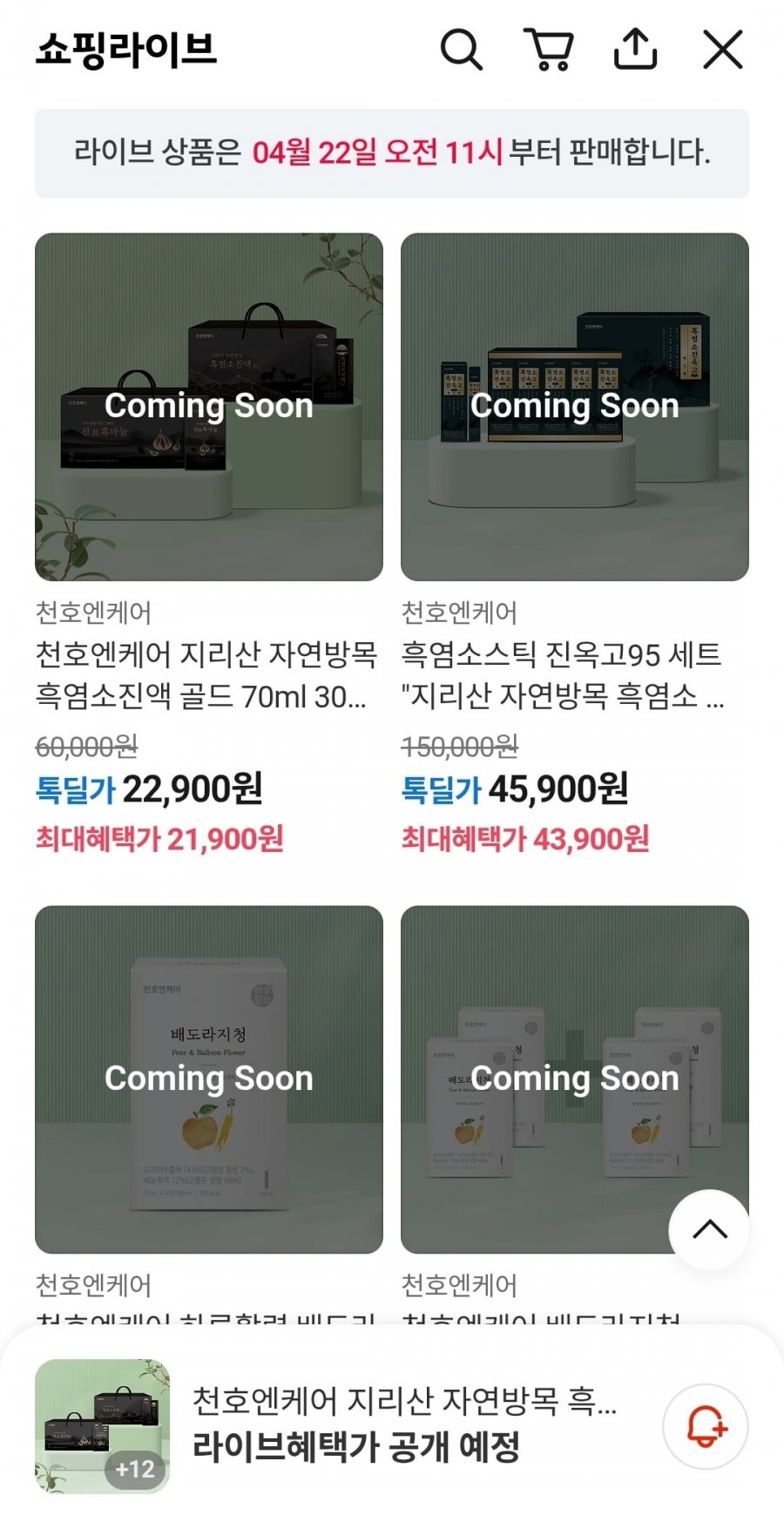Open the +12 product list thumbnail
Image resolution: width=784 pixels, height=1529 pixels.
point(102,1426)
